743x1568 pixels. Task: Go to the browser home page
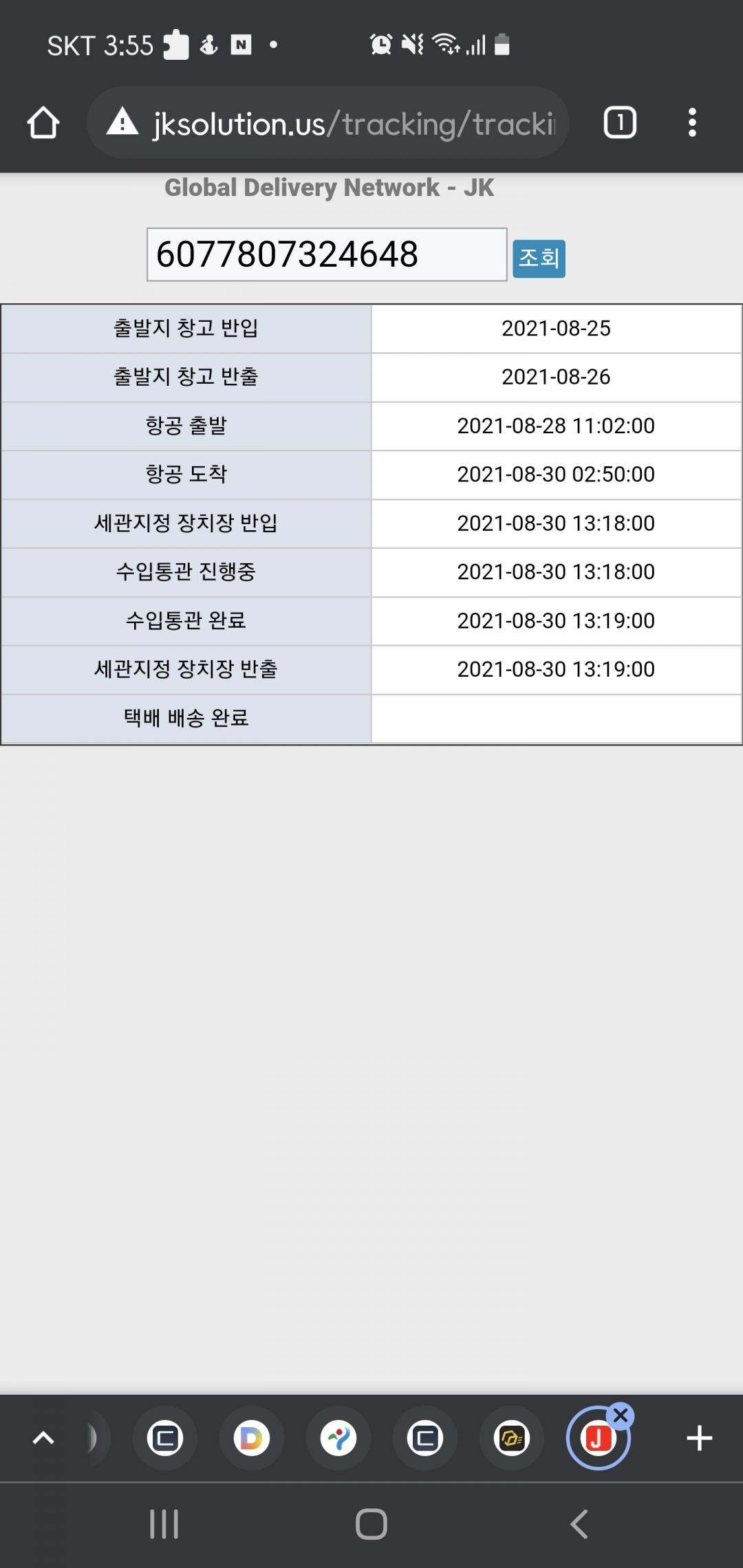tap(43, 123)
